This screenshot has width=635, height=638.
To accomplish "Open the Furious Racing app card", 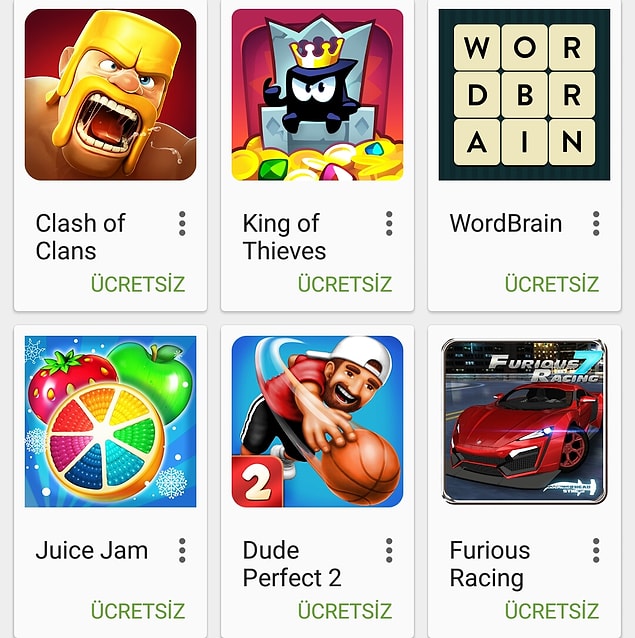I will pos(524,421).
